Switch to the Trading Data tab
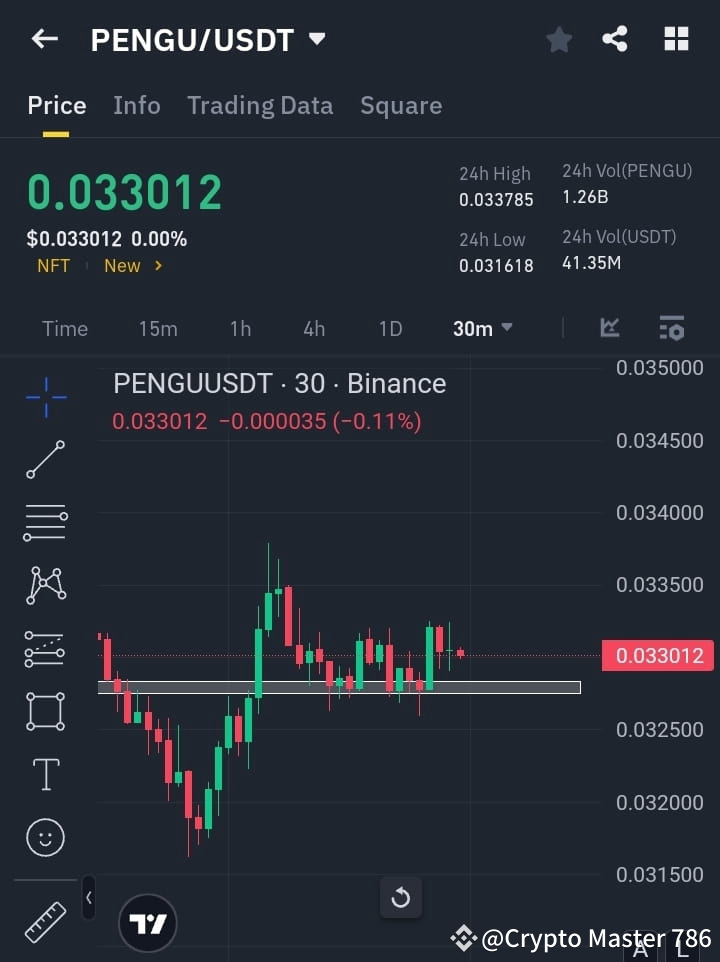The image size is (720, 962). coord(260,105)
